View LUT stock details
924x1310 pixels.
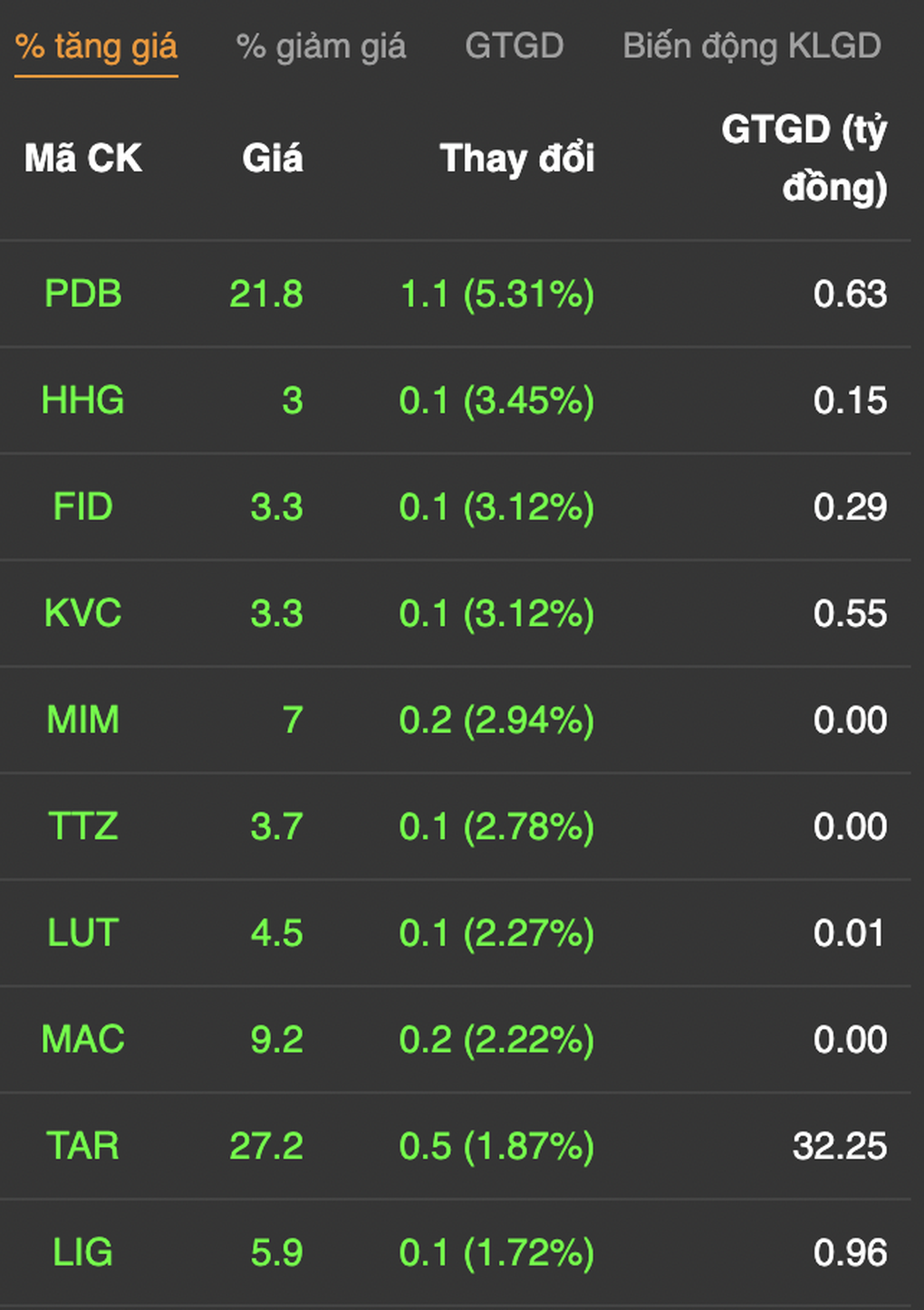pos(82,933)
